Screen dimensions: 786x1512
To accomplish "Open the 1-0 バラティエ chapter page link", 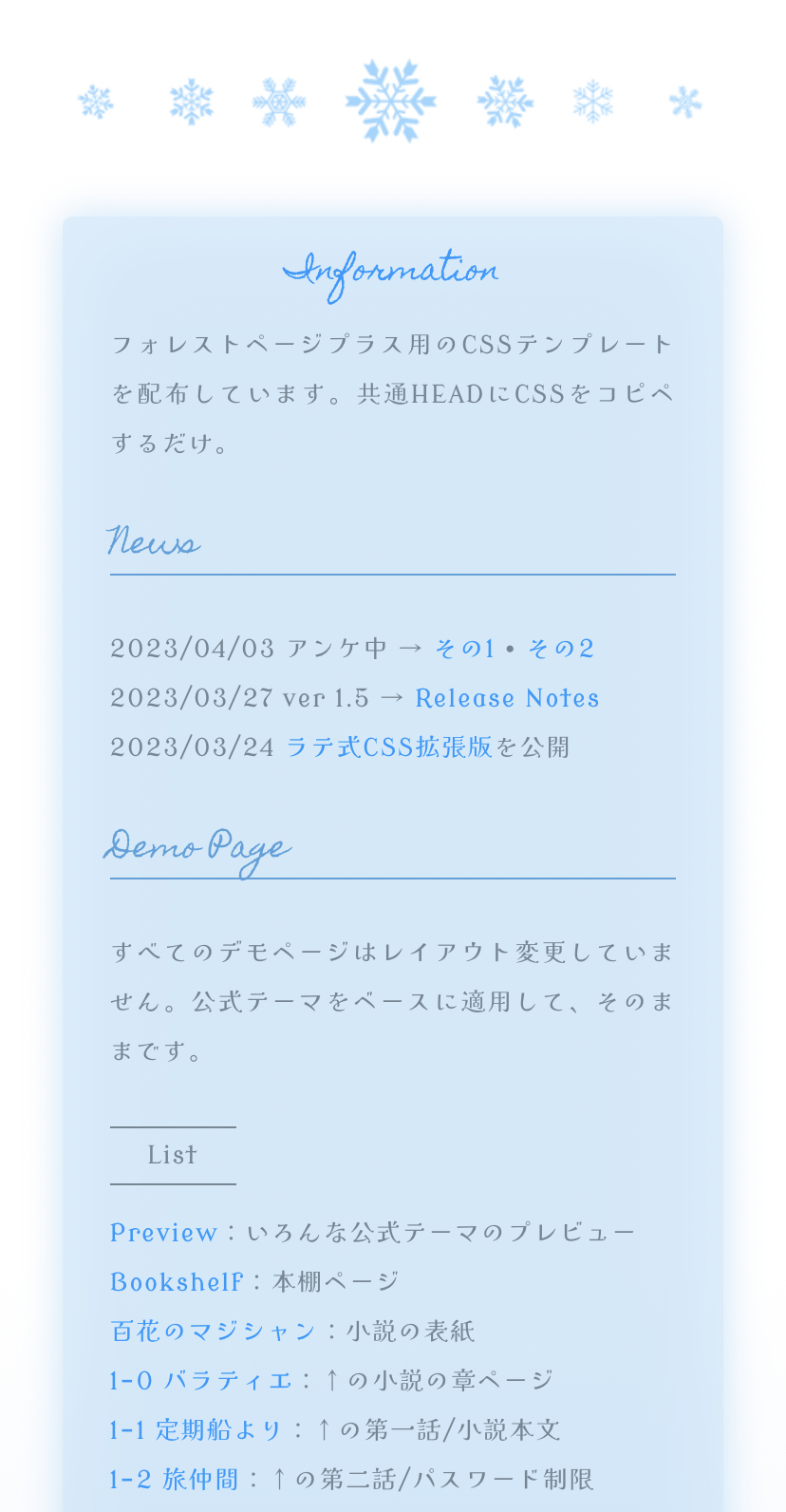I will pyautogui.click(x=201, y=1381).
